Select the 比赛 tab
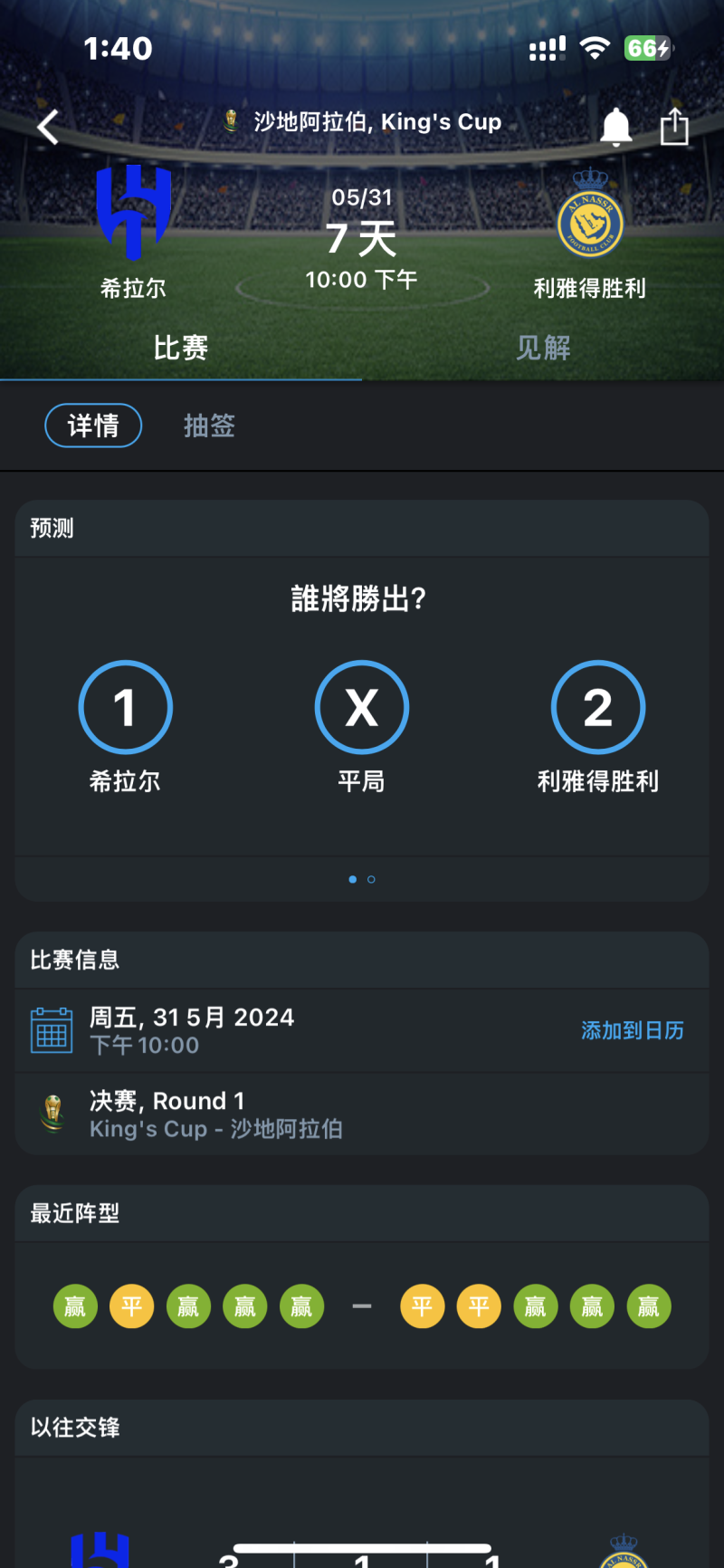The width and height of the screenshot is (724, 1568). click(181, 348)
